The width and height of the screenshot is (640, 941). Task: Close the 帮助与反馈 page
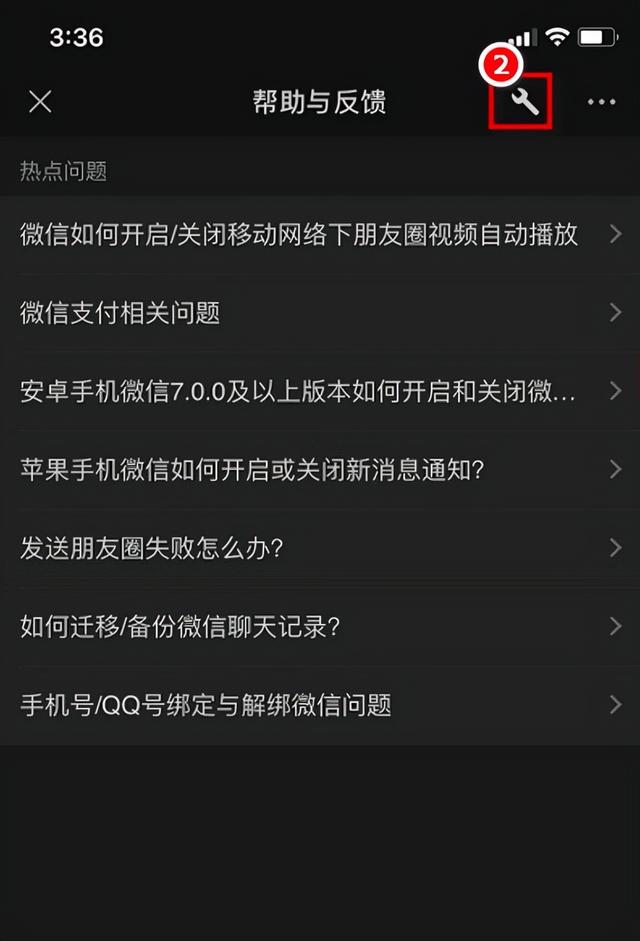pos(40,101)
